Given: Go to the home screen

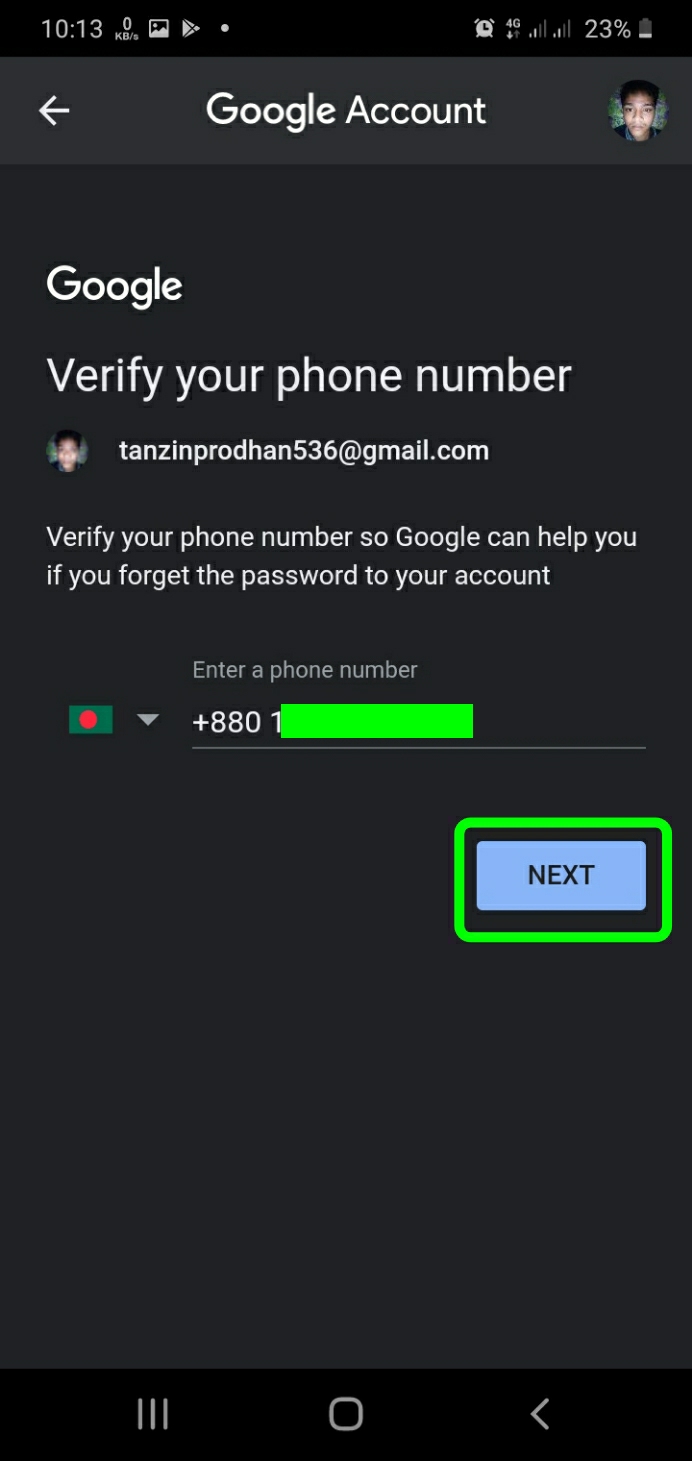Looking at the screenshot, I should click(346, 1414).
